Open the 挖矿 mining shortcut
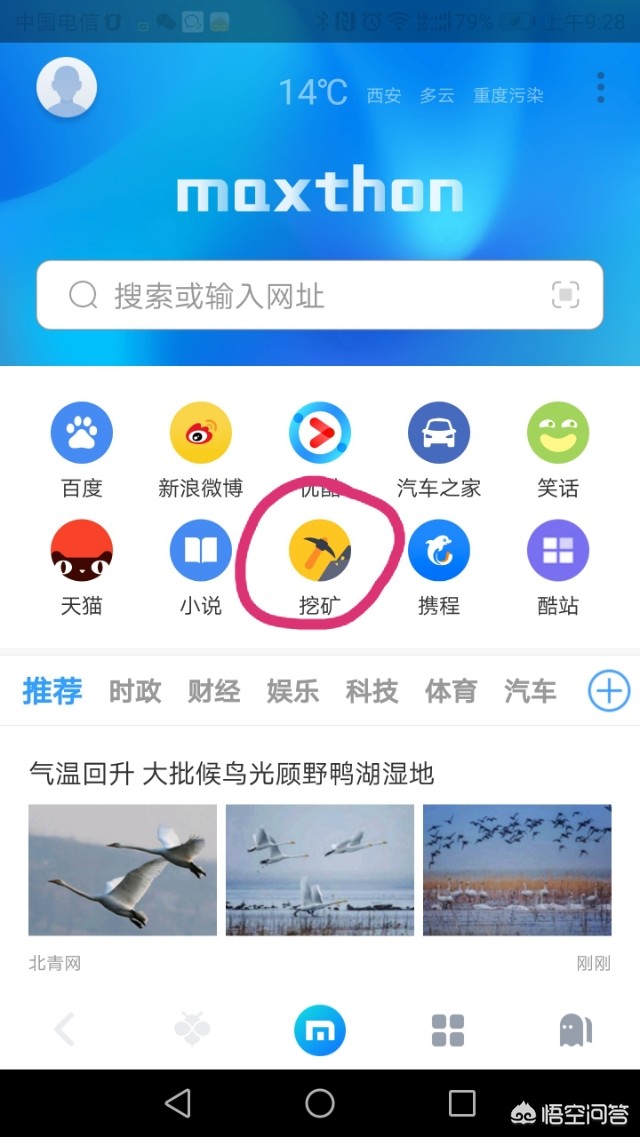This screenshot has height=1137, width=640. pos(320,552)
